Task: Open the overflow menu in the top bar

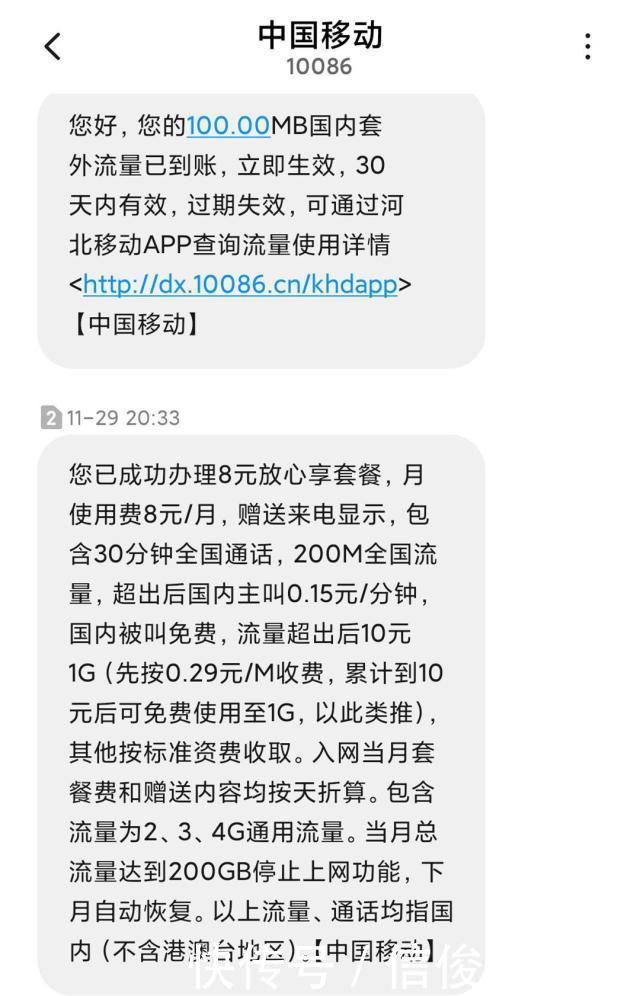Action: point(588,46)
